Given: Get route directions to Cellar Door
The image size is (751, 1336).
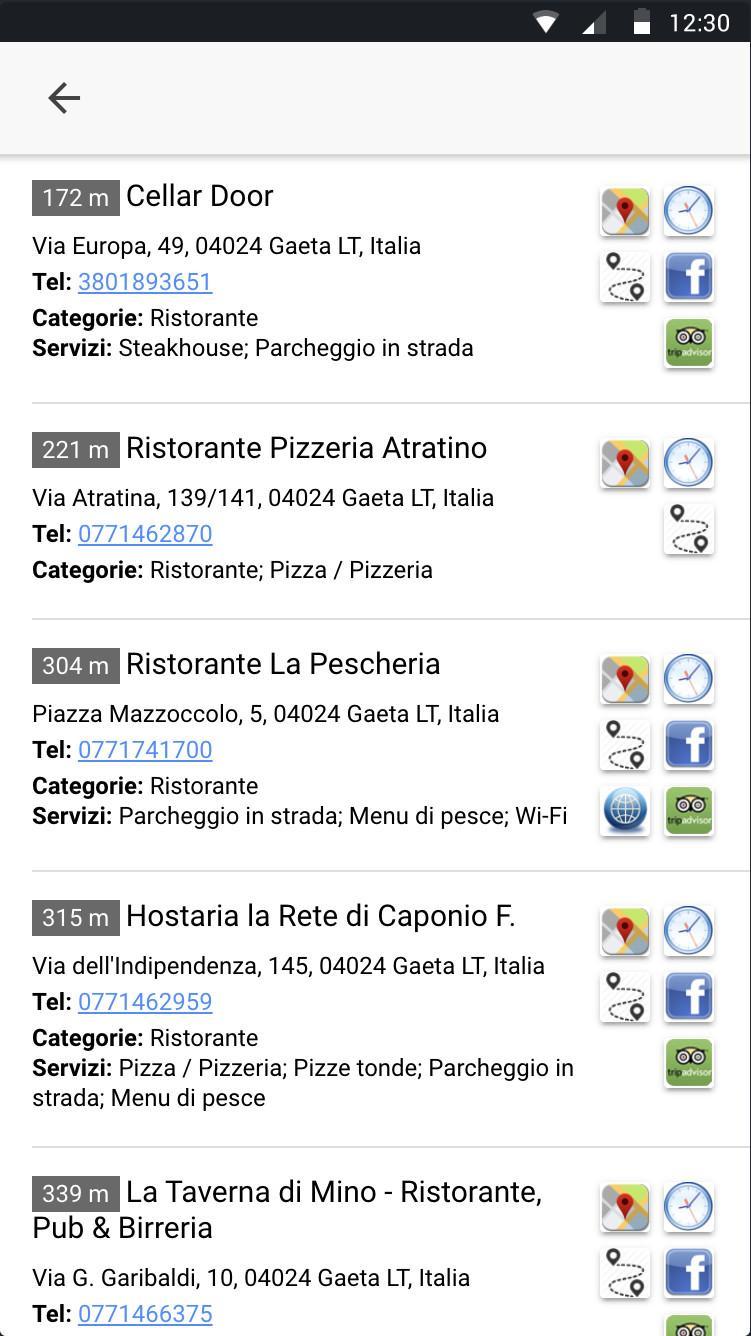Looking at the screenshot, I should (625, 277).
